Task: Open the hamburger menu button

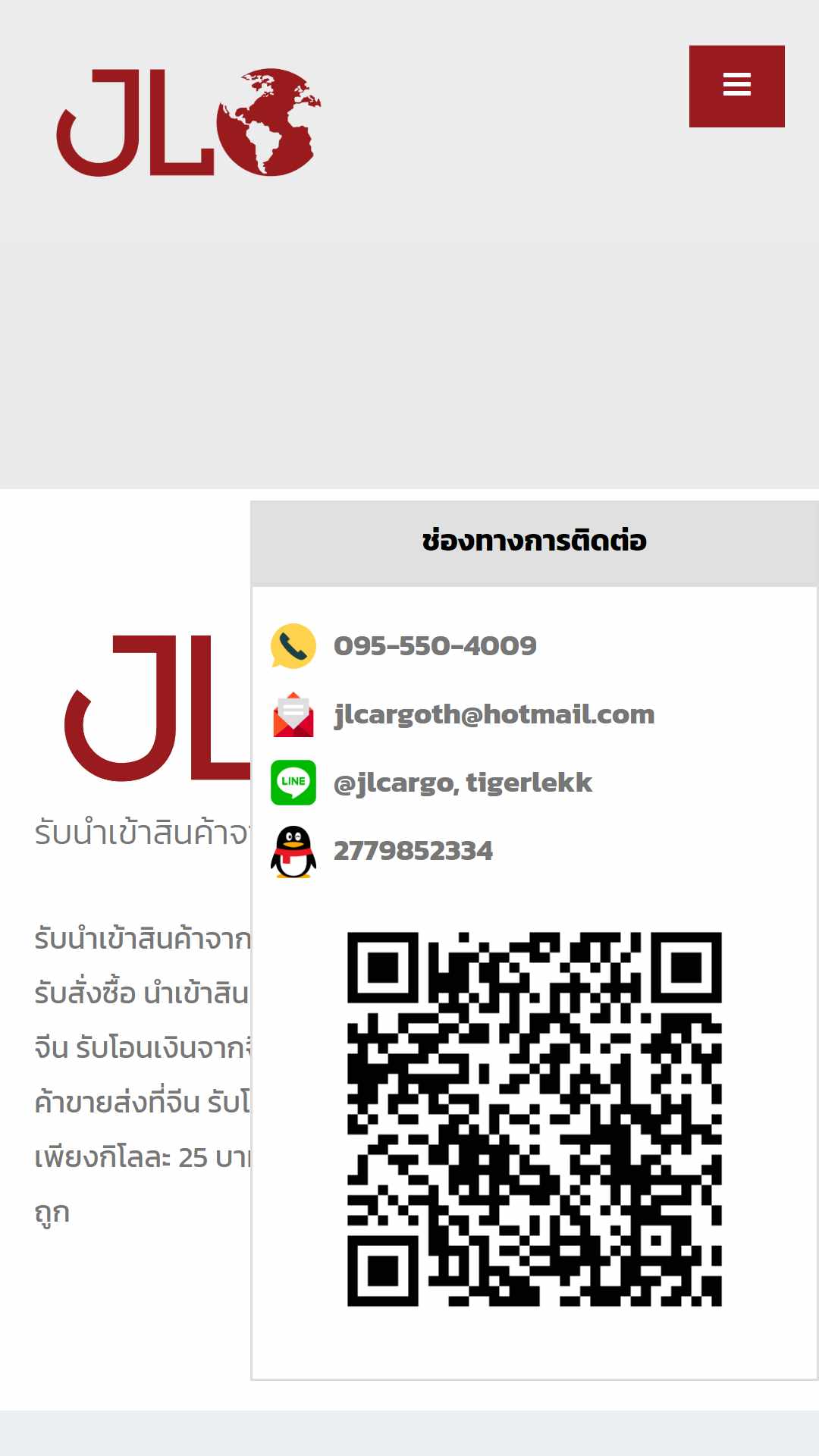Action: [736, 86]
